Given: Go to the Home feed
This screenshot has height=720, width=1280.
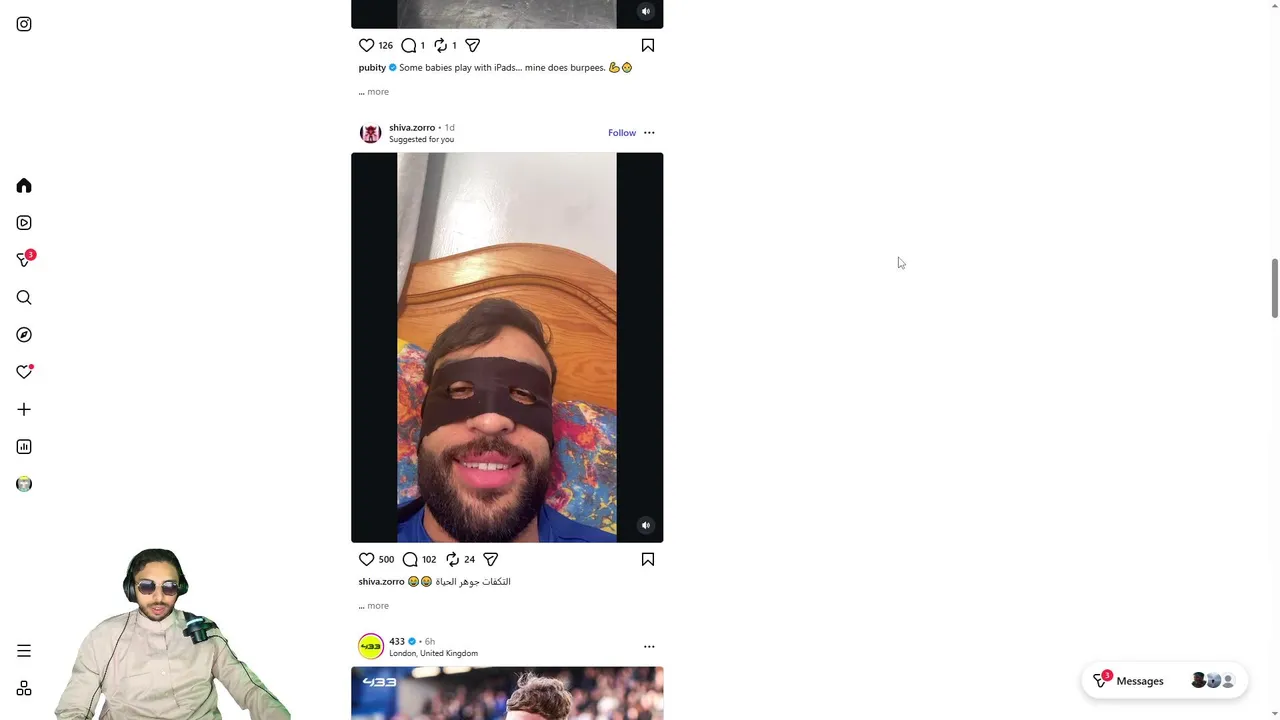Looking at the screenshot, I should coord(24,186).
